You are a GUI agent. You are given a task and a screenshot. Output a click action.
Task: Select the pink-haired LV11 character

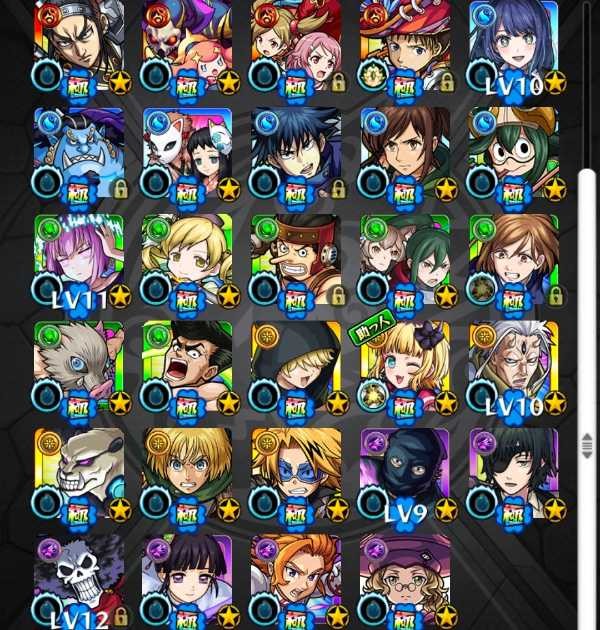[x=79, y=259]
